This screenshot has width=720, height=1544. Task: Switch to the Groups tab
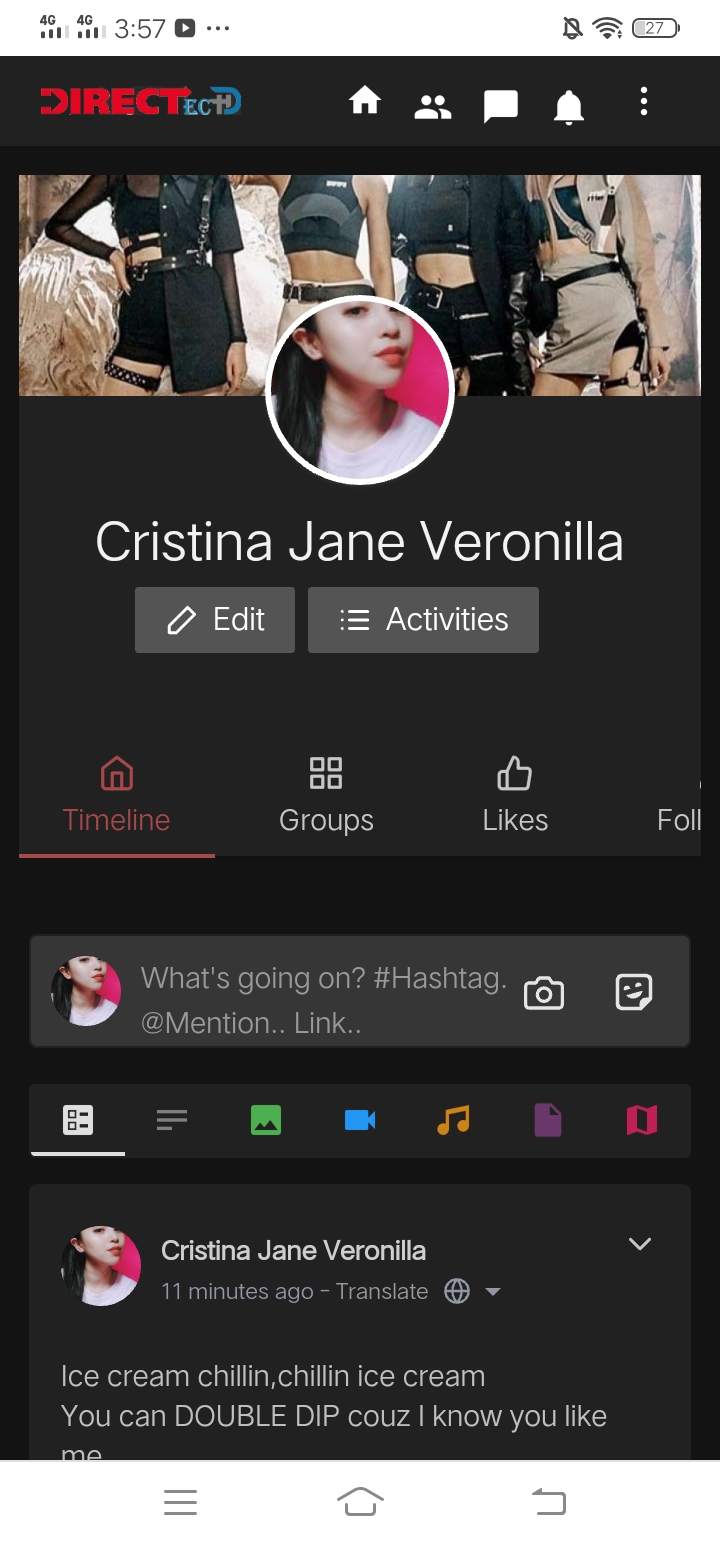(x=326, y=796)
